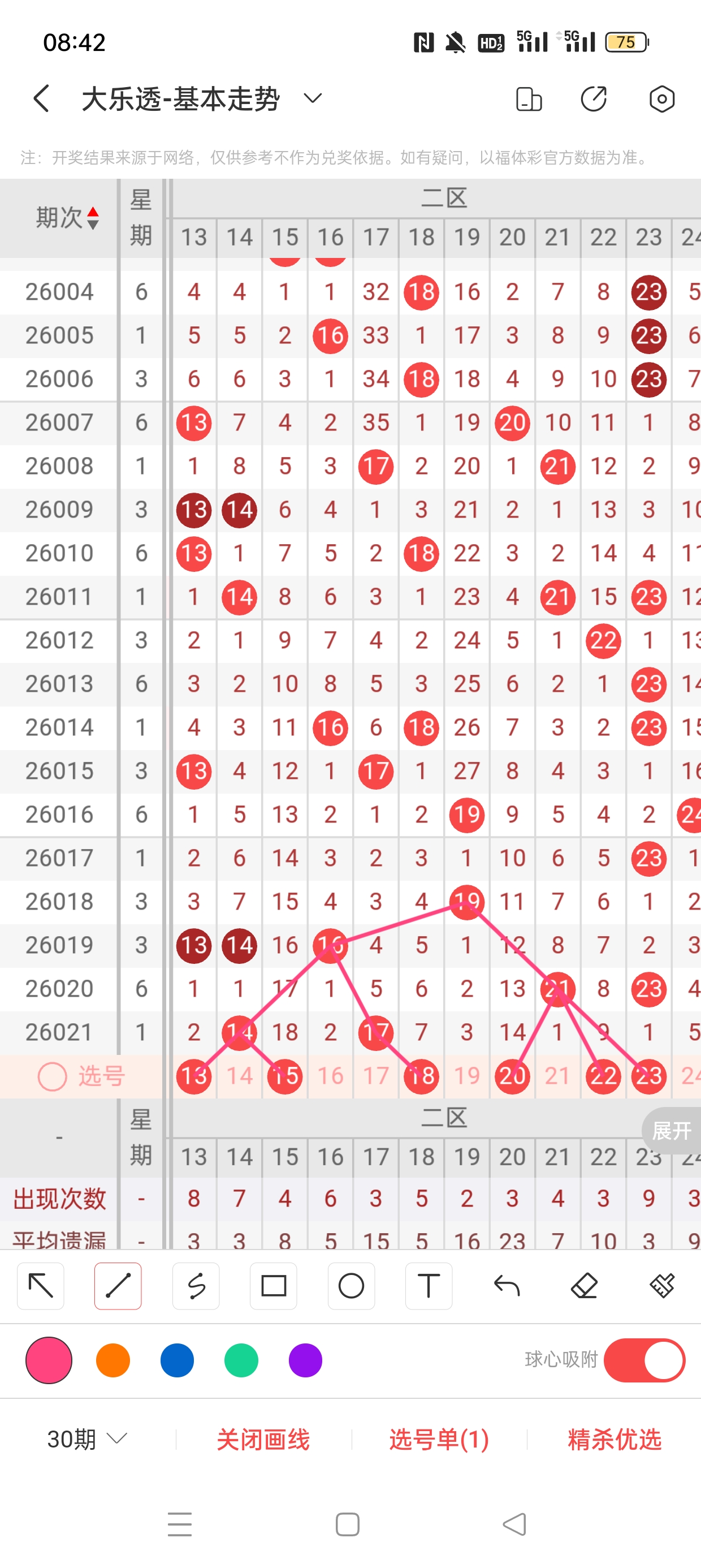Choose the freehand curve tool
Image resolution: width=701 pixels, height=1568 pixels.
(x=196, y=1286)
